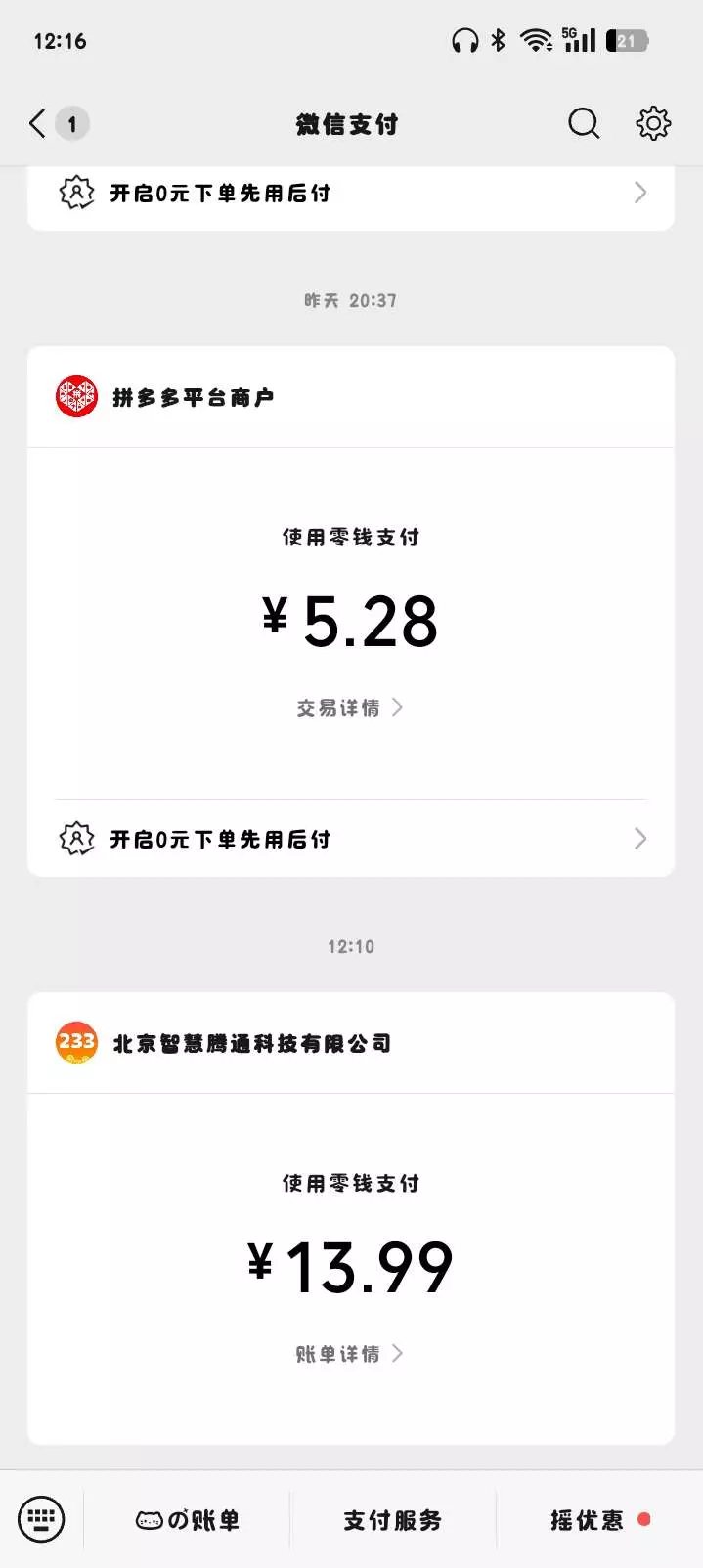Open the 支付服务 menu
This screenshot has height=1568, width=703.
(393, 1520)
